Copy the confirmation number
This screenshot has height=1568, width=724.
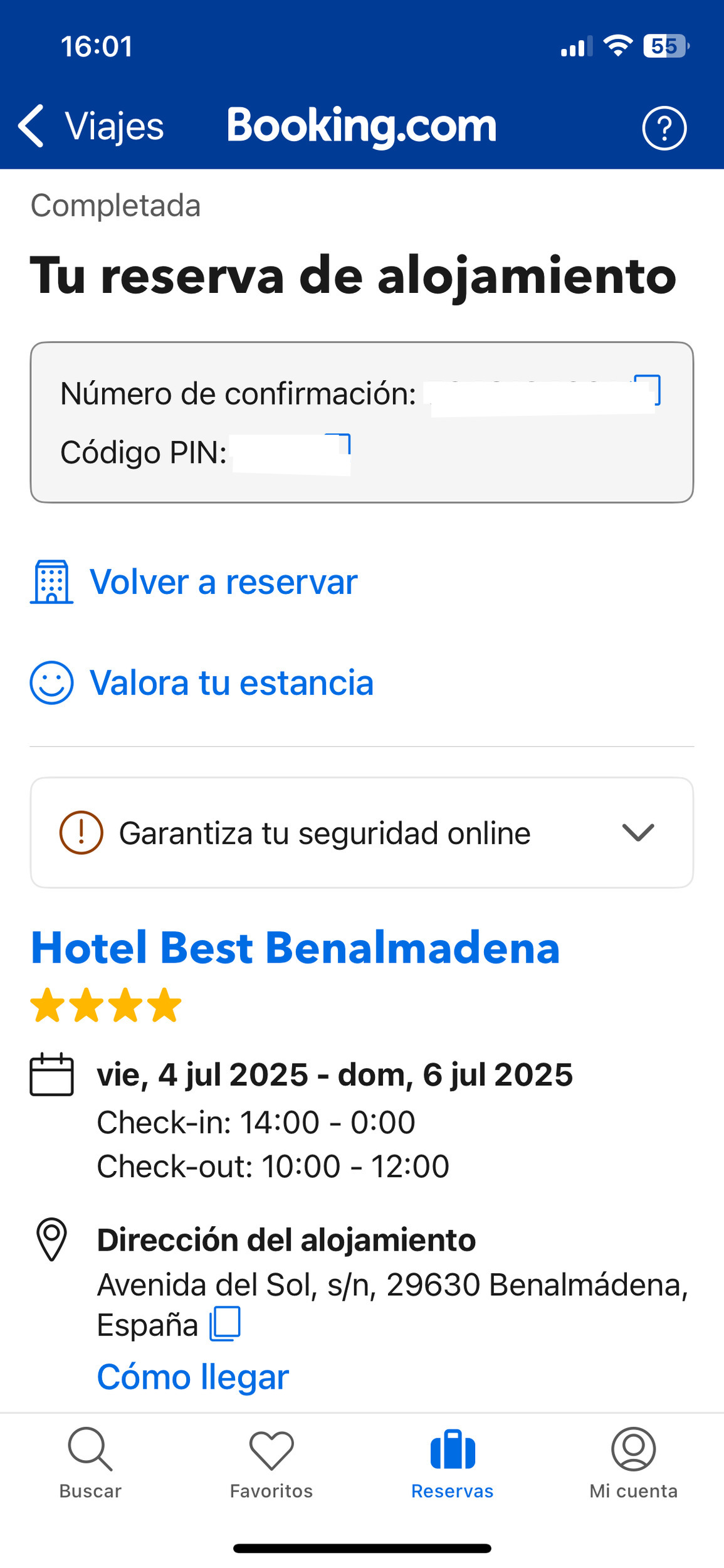pos(648,389)
